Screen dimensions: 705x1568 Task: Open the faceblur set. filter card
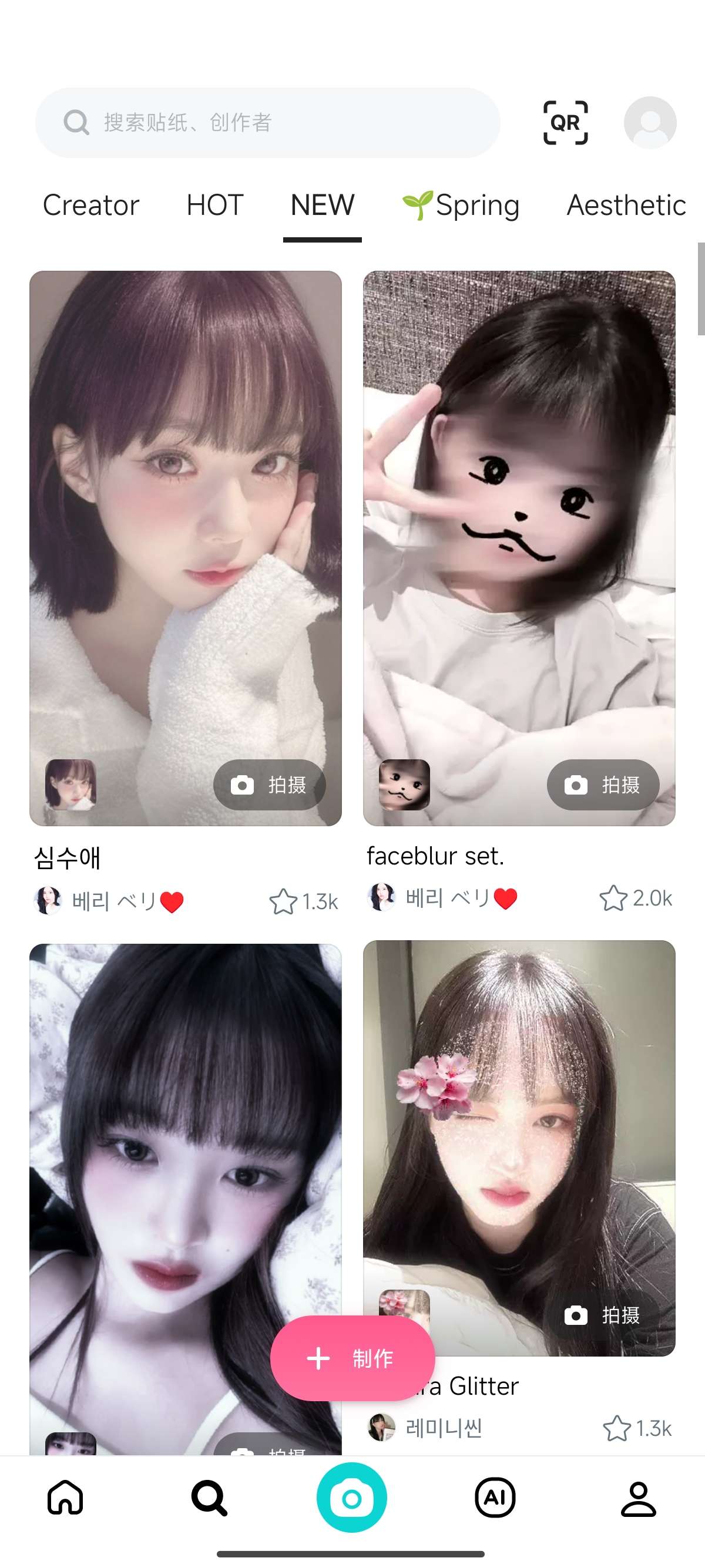(519, 517)
